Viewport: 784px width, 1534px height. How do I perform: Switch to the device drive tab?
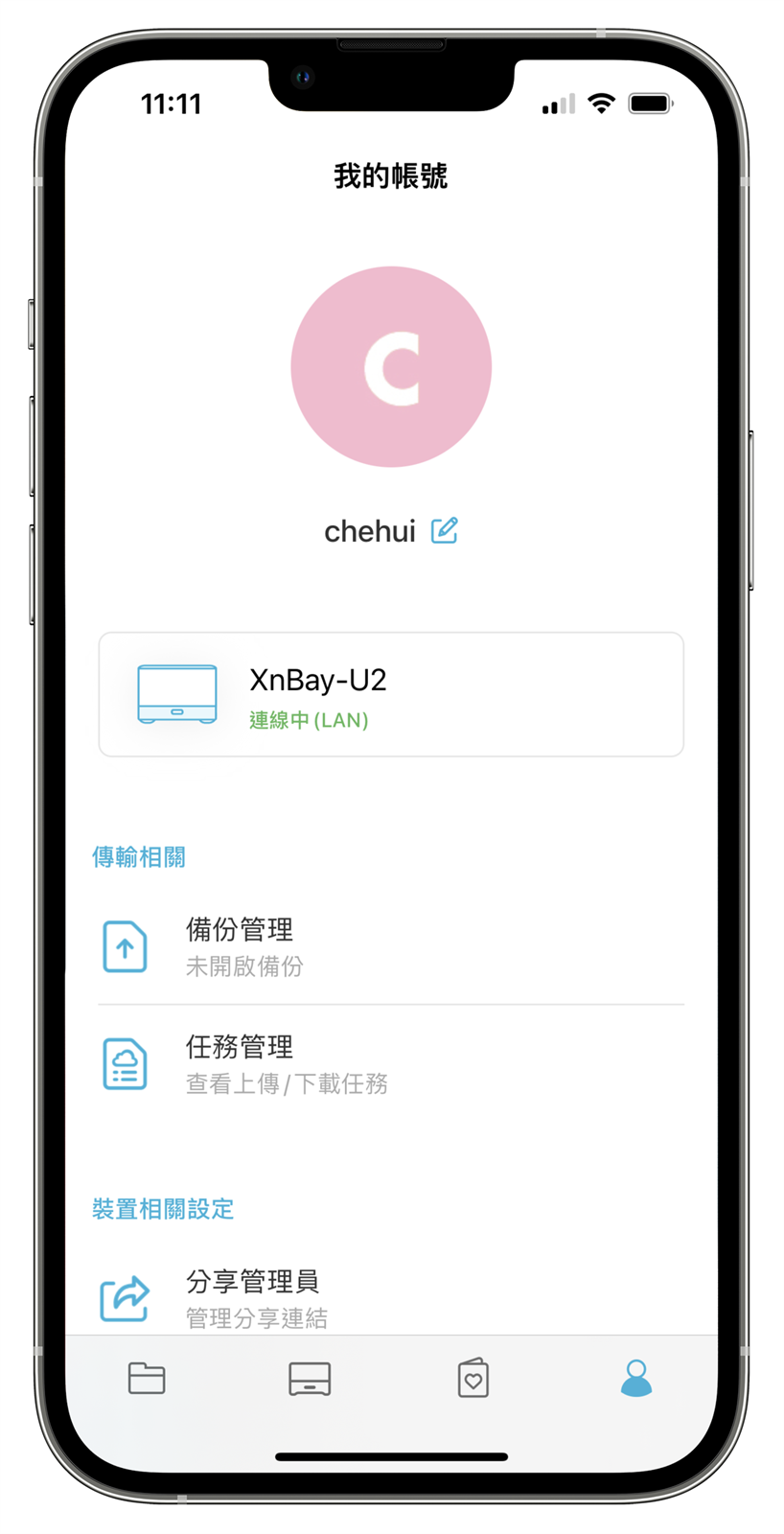tap(310, 1379)
